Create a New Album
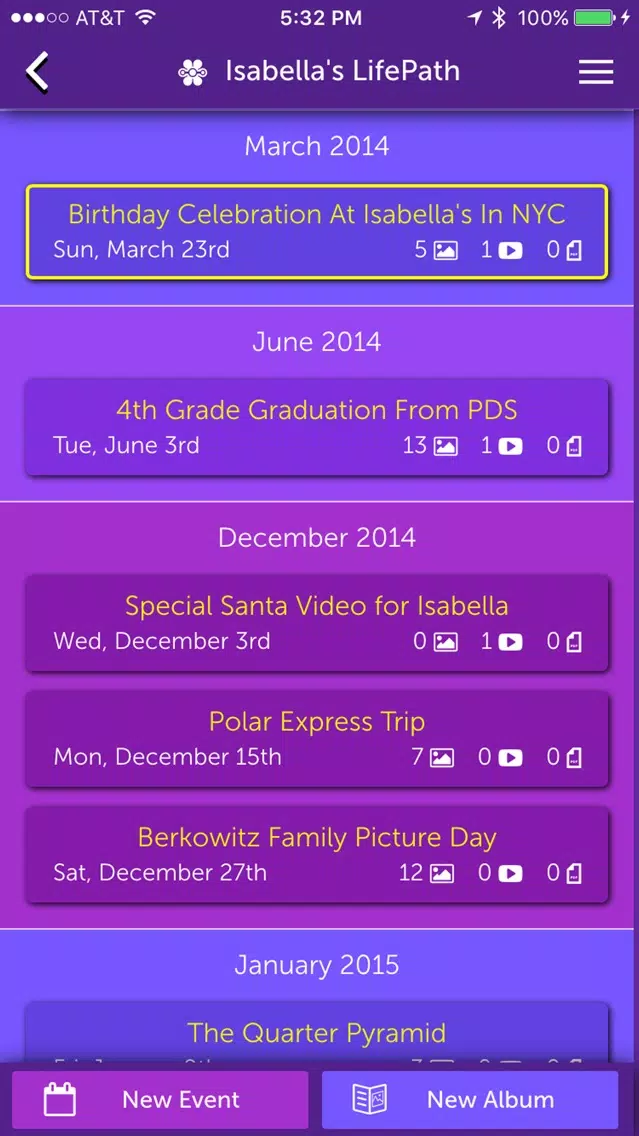The width and height of the screenshot is (639, 1136). (470, 1099)
